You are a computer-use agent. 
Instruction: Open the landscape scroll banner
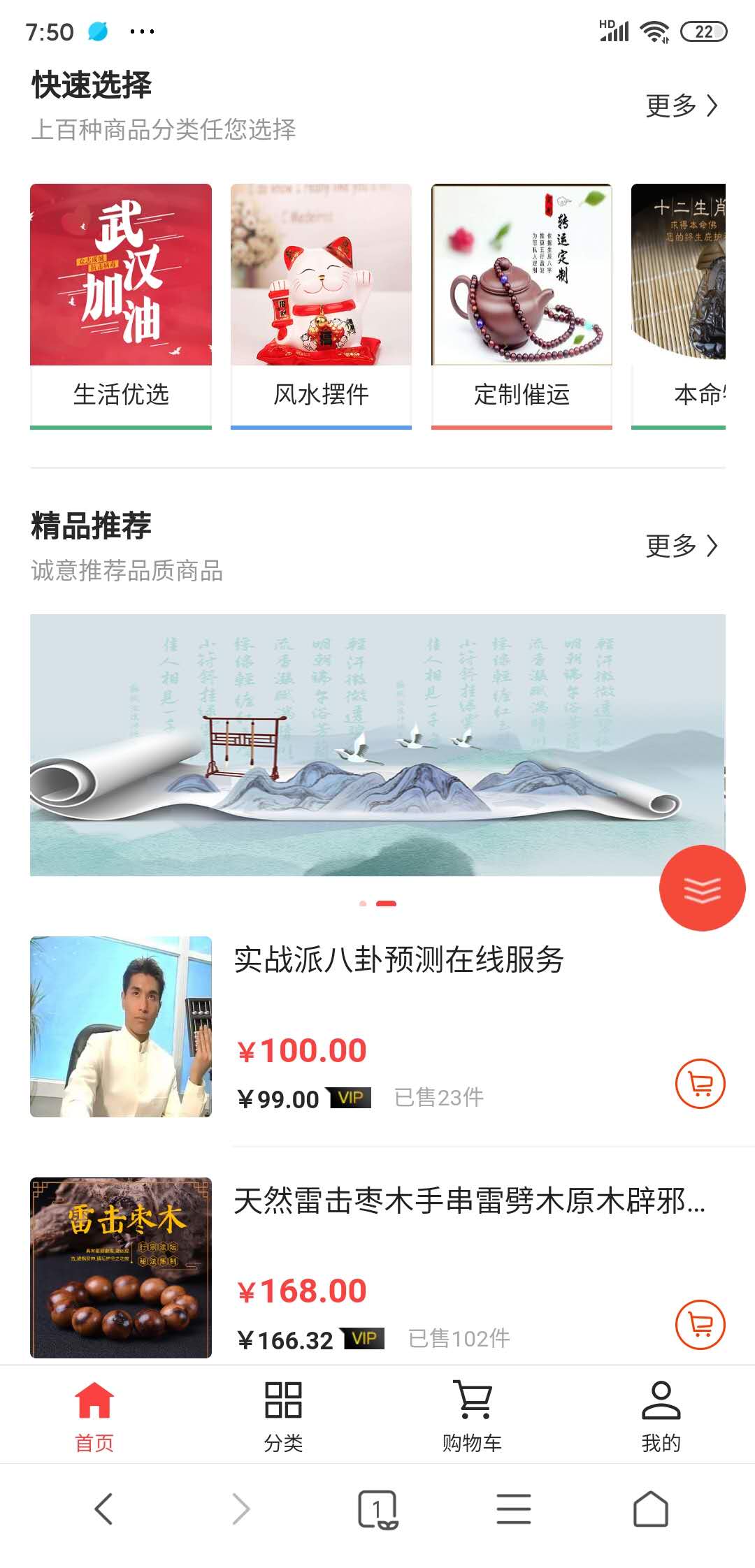(x=377, y=744)
